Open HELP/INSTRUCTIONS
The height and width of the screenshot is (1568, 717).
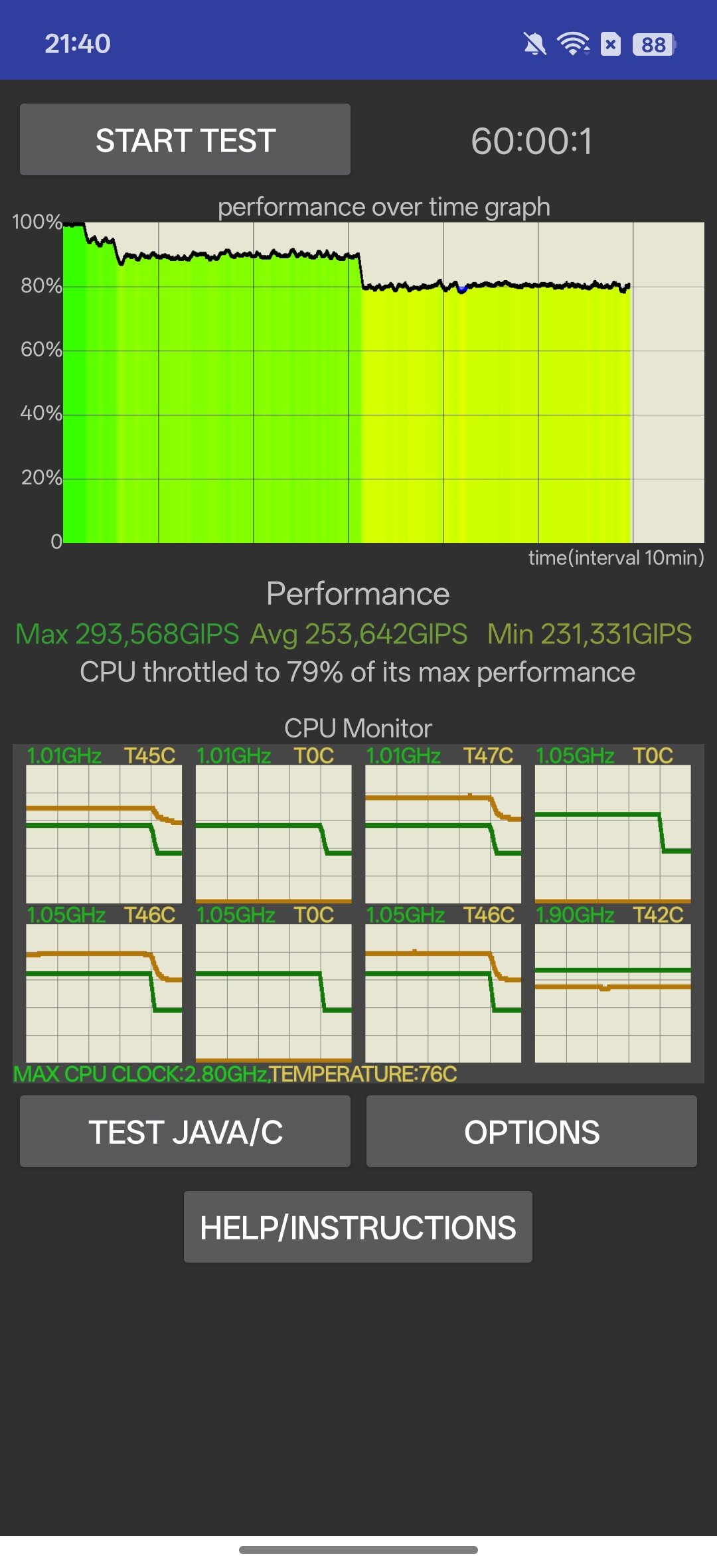click(x=358, y=1227)
